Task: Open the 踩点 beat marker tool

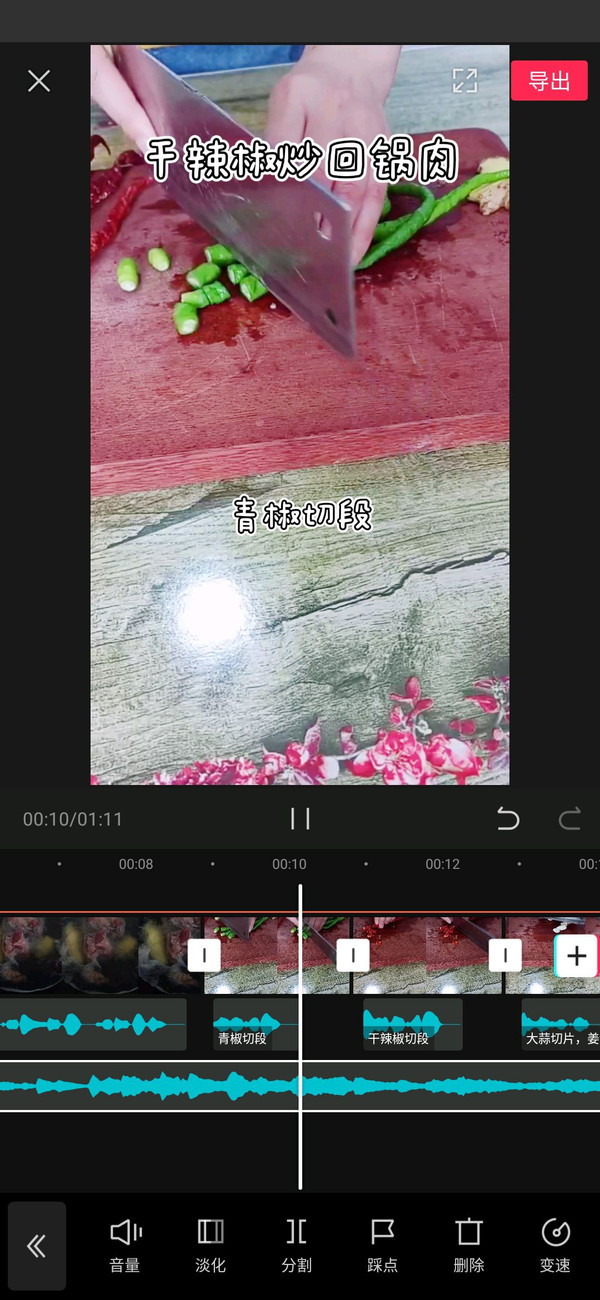Action: 382,1245
